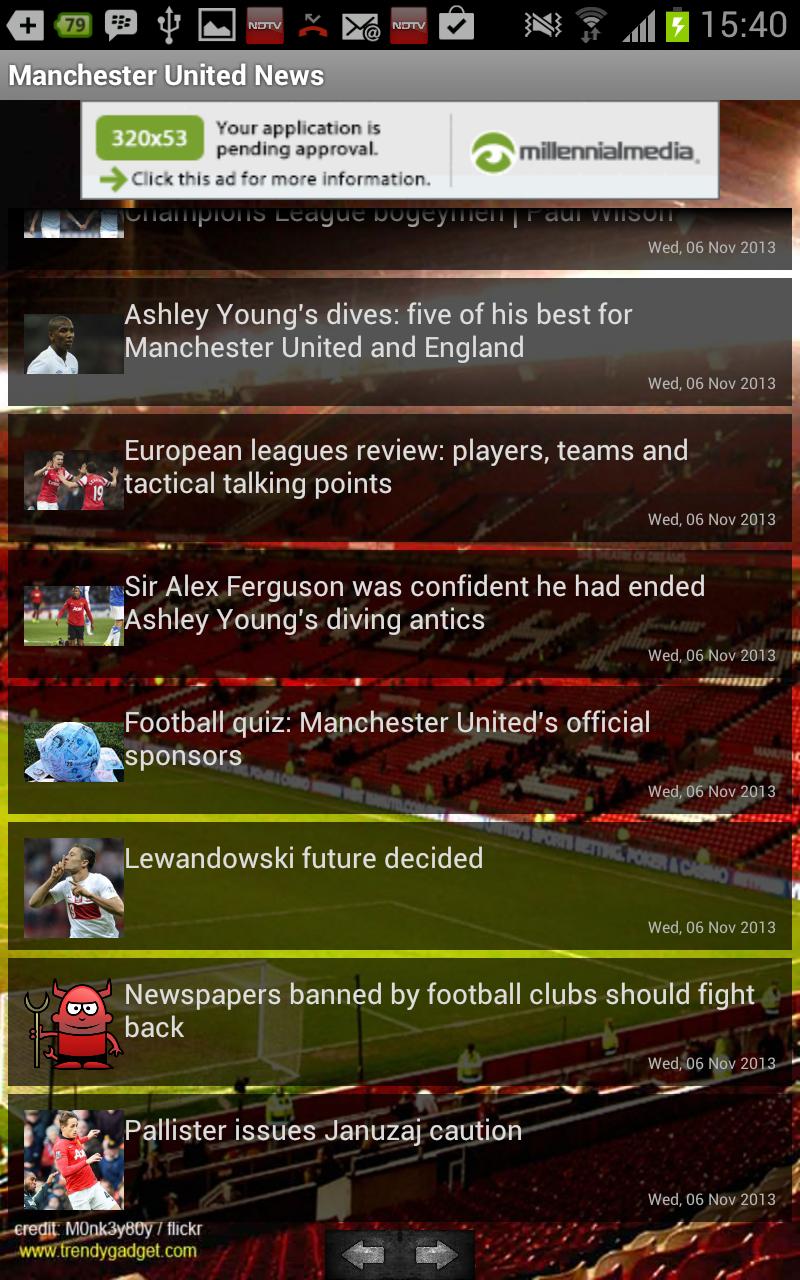Open Football quiz about official sponsors
Viewport: 800px width, 1280px height.
(400, 750)
